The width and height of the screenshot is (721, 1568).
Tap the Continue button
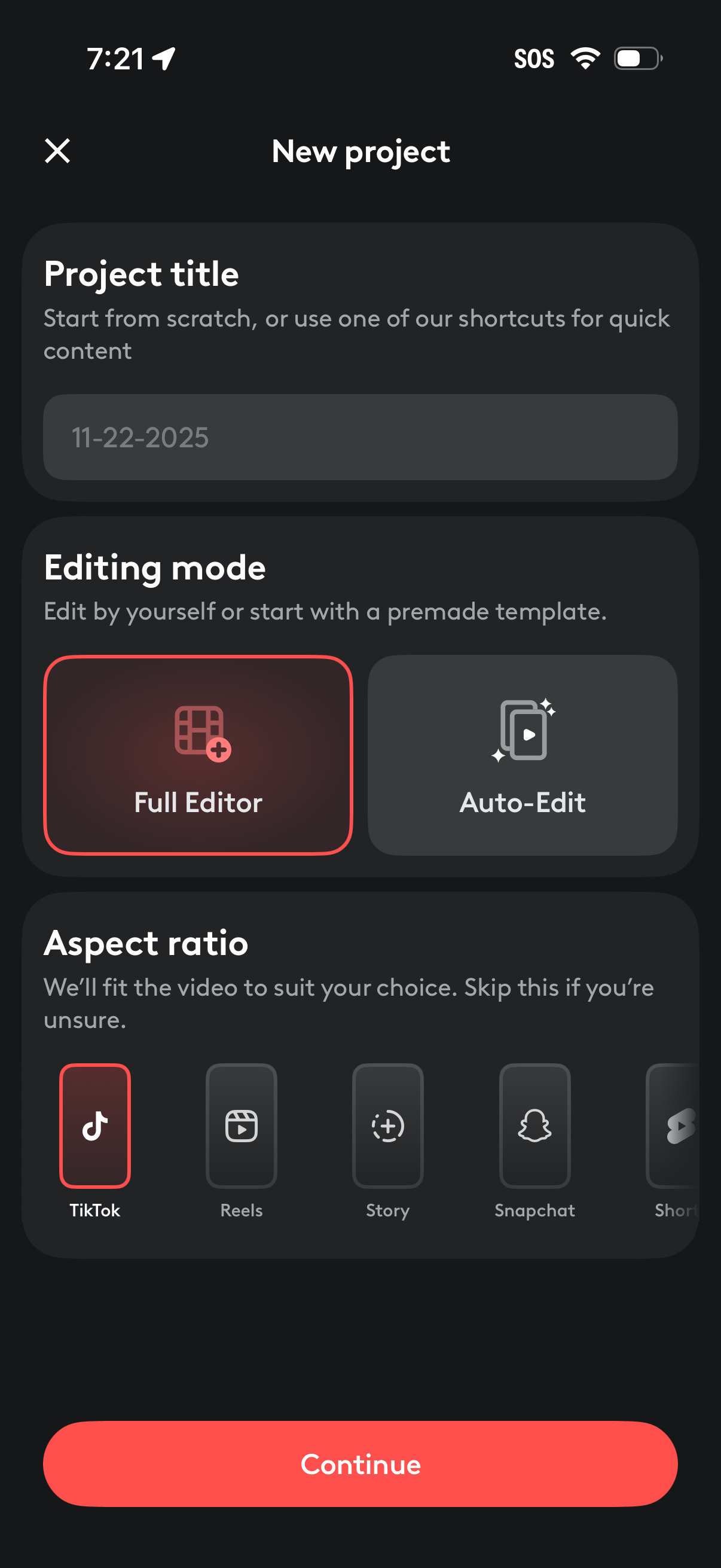tap(360, 1465)
